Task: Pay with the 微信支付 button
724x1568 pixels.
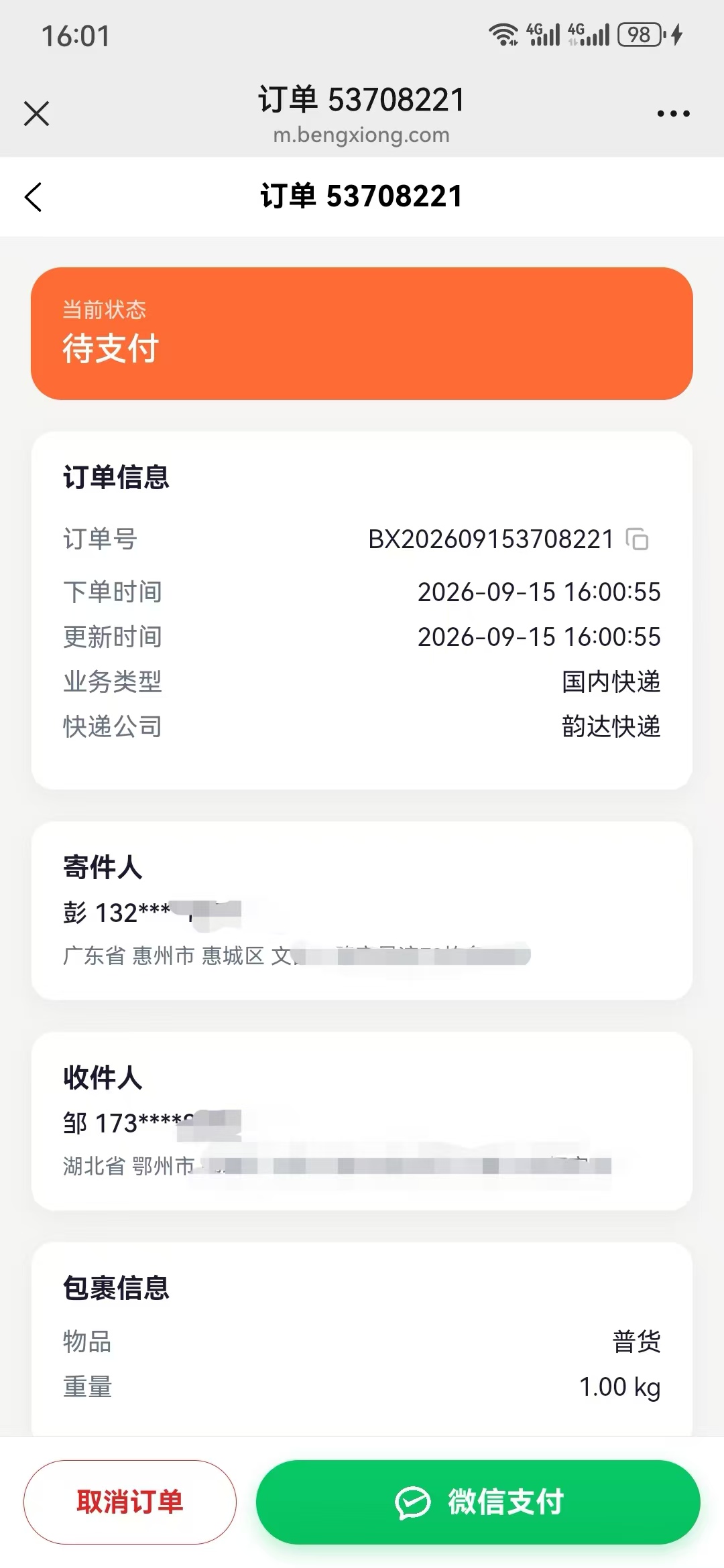Action: point(478,1502)
